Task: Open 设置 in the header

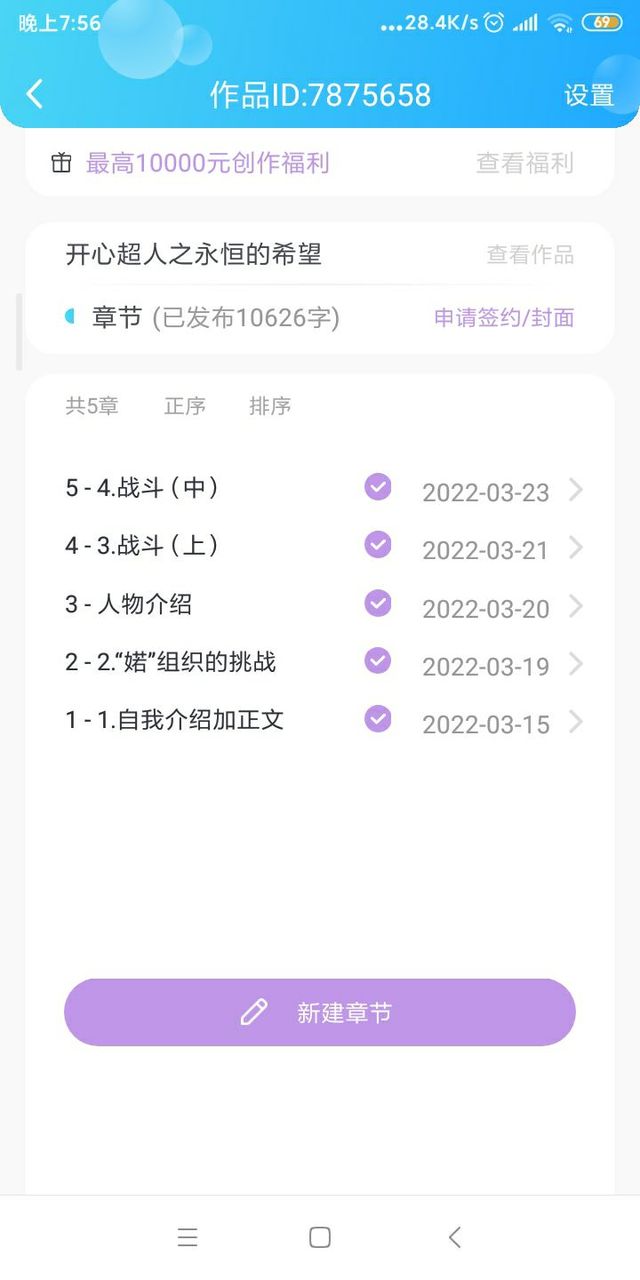Action: tap(588, 95)
